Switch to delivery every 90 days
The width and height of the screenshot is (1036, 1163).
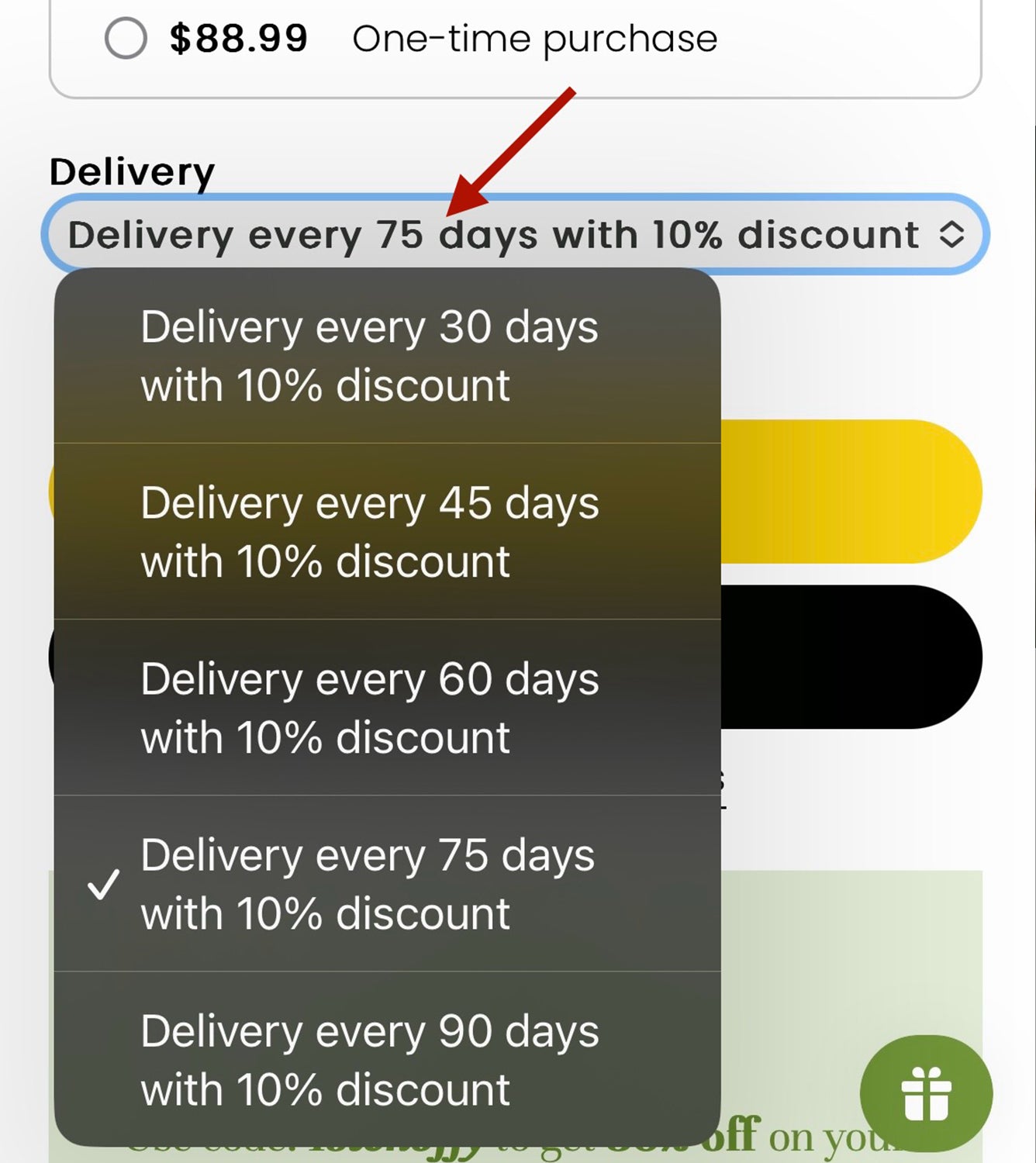(369, 1060)
